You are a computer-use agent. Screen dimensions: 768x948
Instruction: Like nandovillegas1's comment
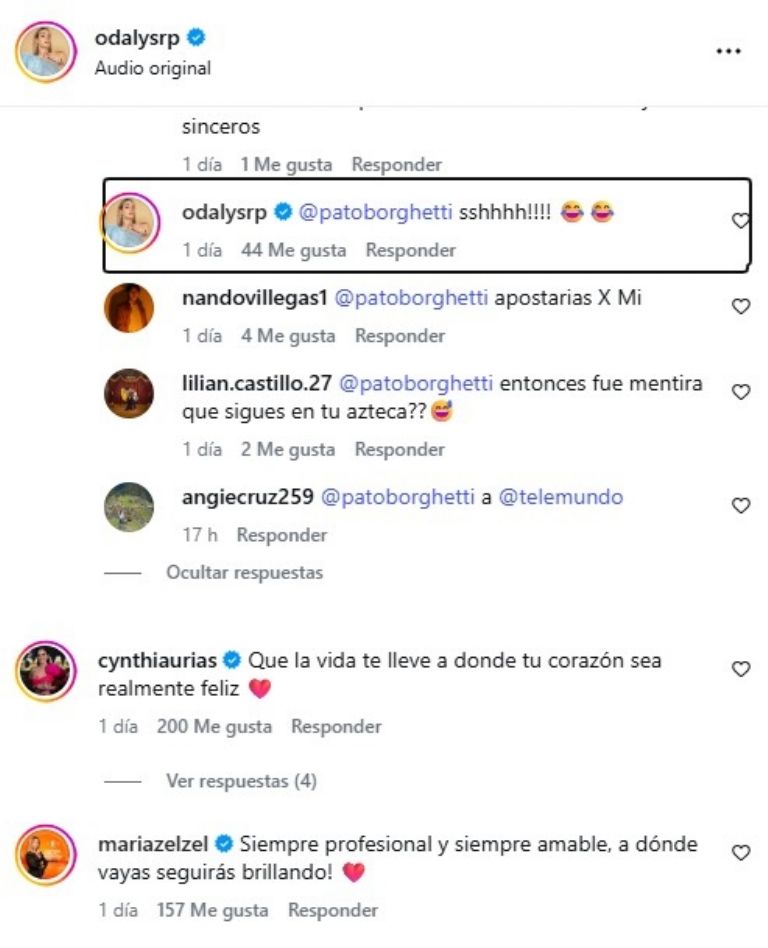click(x=741, y=307)
